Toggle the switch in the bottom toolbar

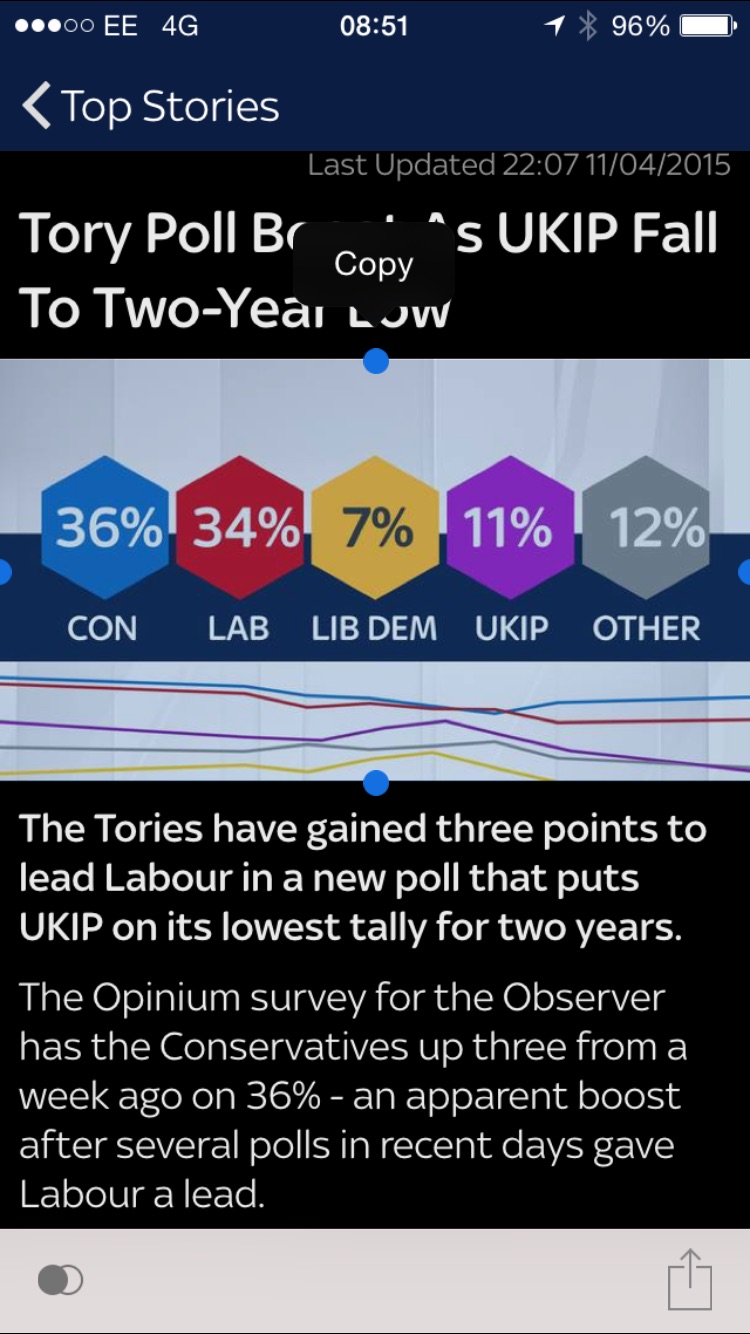60,1280
